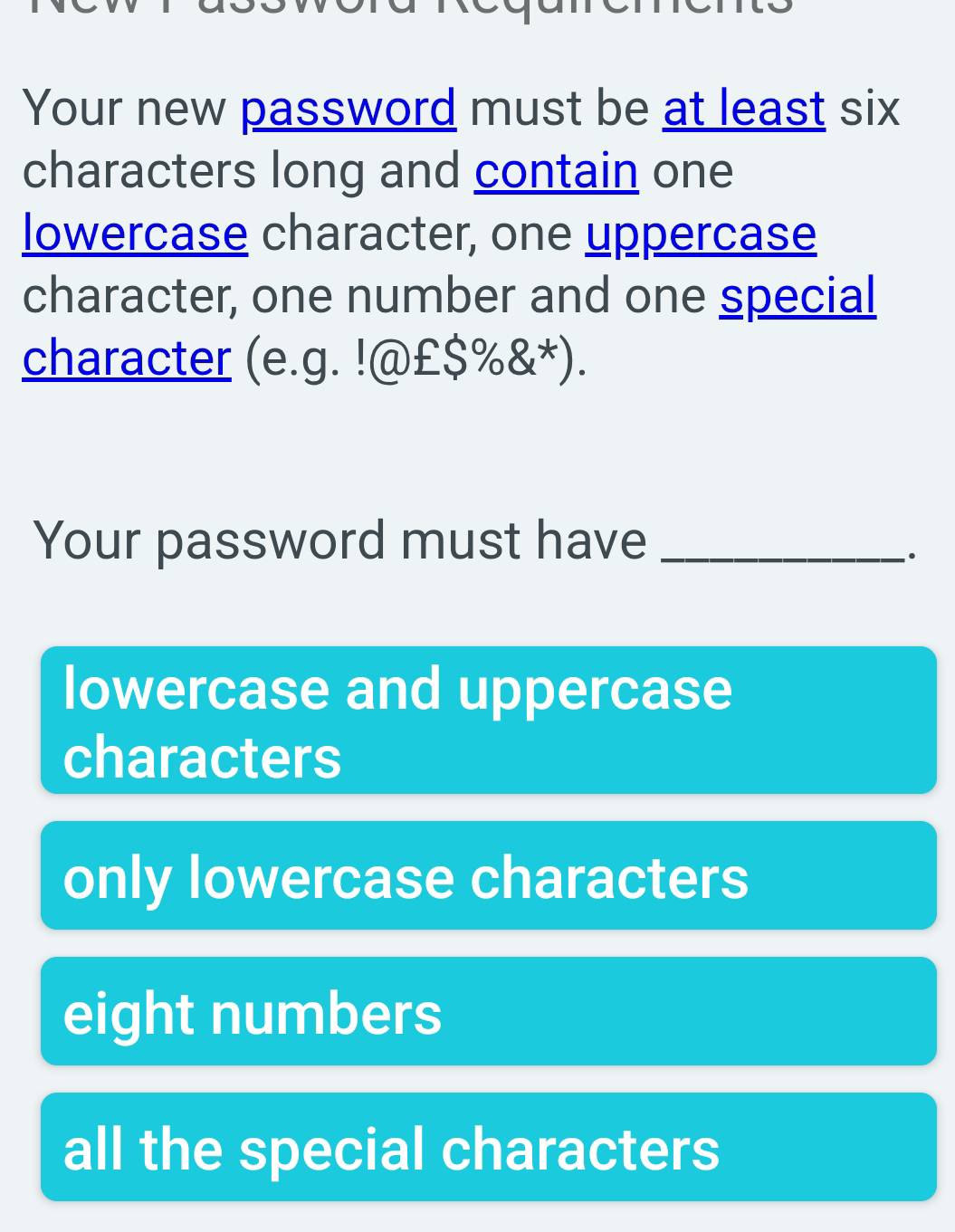This screenshot has width=955, height=1232.
Task: Tap the 'at least' link
Action: tap(743, 109)
